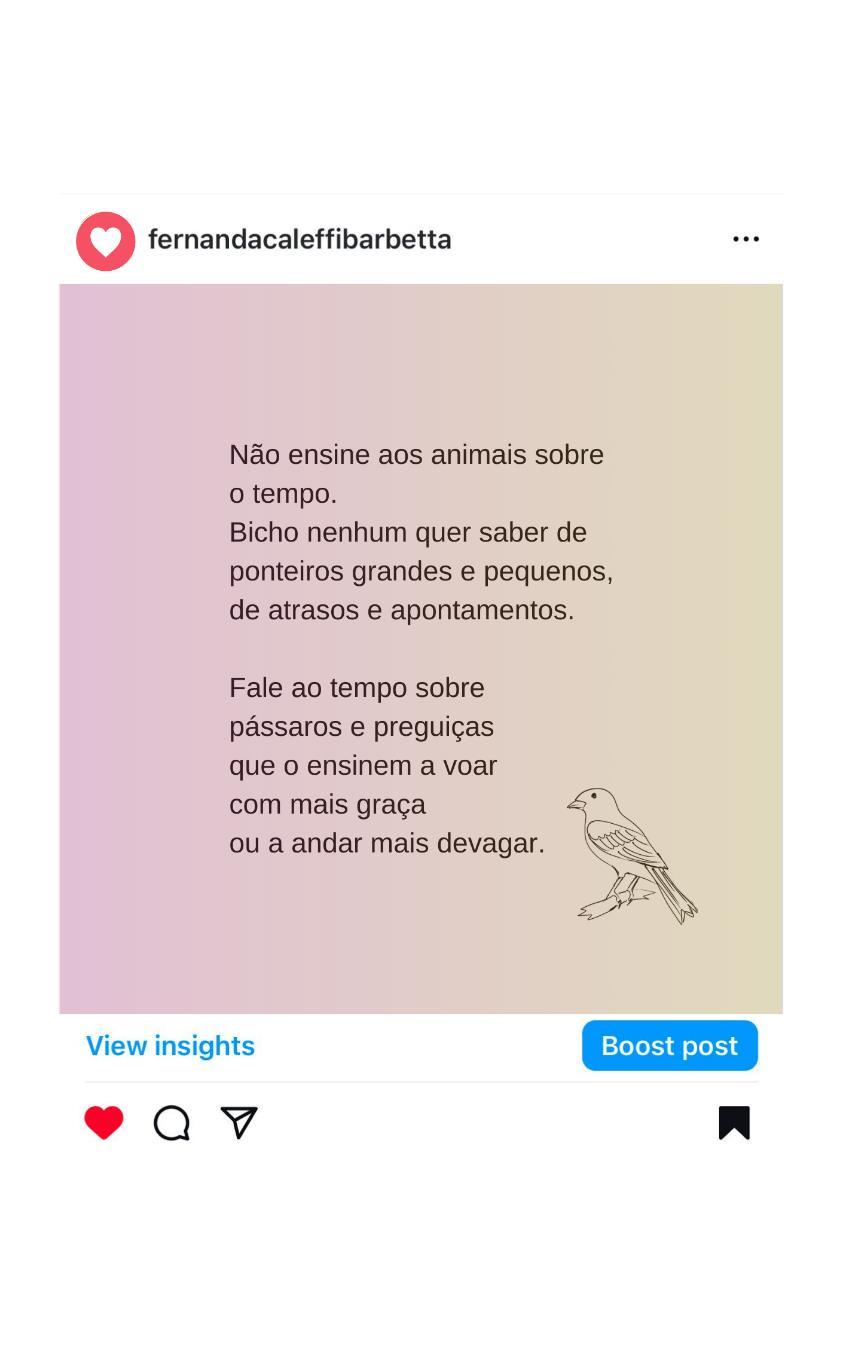Tap the fernandacaleffibarbetta username
The width and height of the screenshot is (843, 1345).
[299, 240]
